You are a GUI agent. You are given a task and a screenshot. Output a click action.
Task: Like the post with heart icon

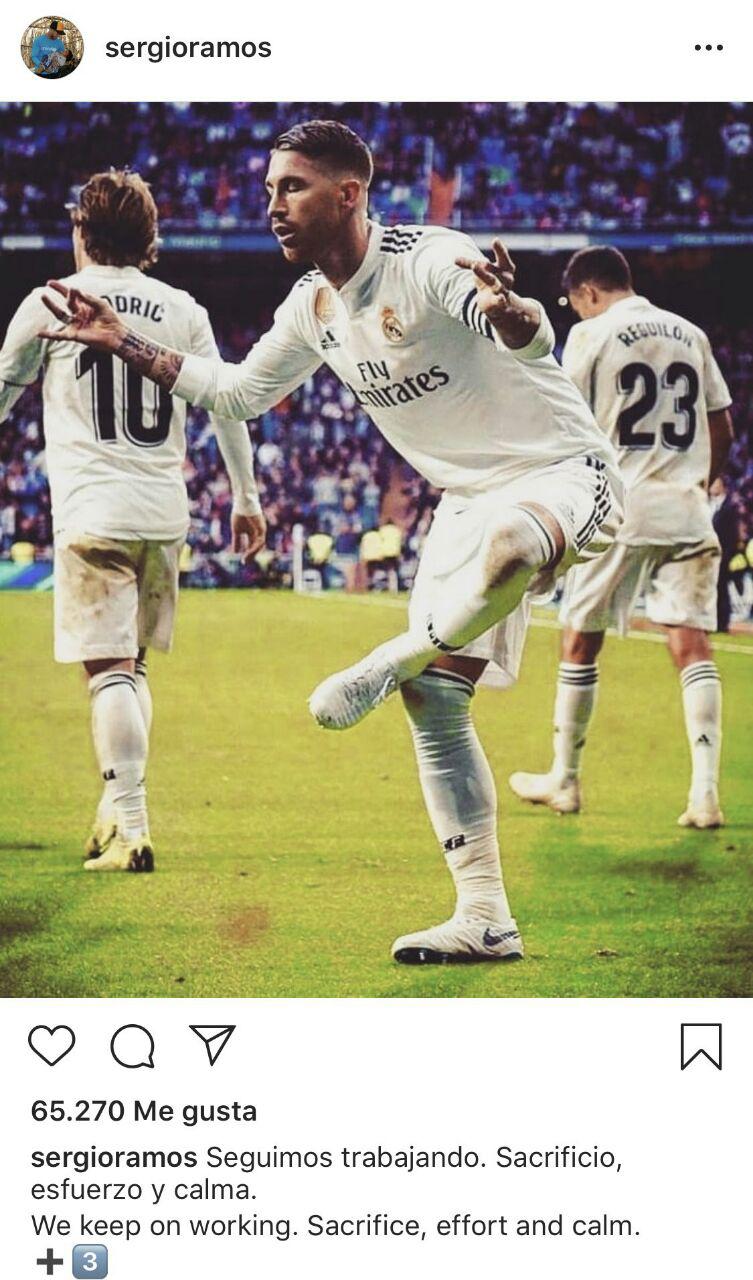coord(51,1046)
